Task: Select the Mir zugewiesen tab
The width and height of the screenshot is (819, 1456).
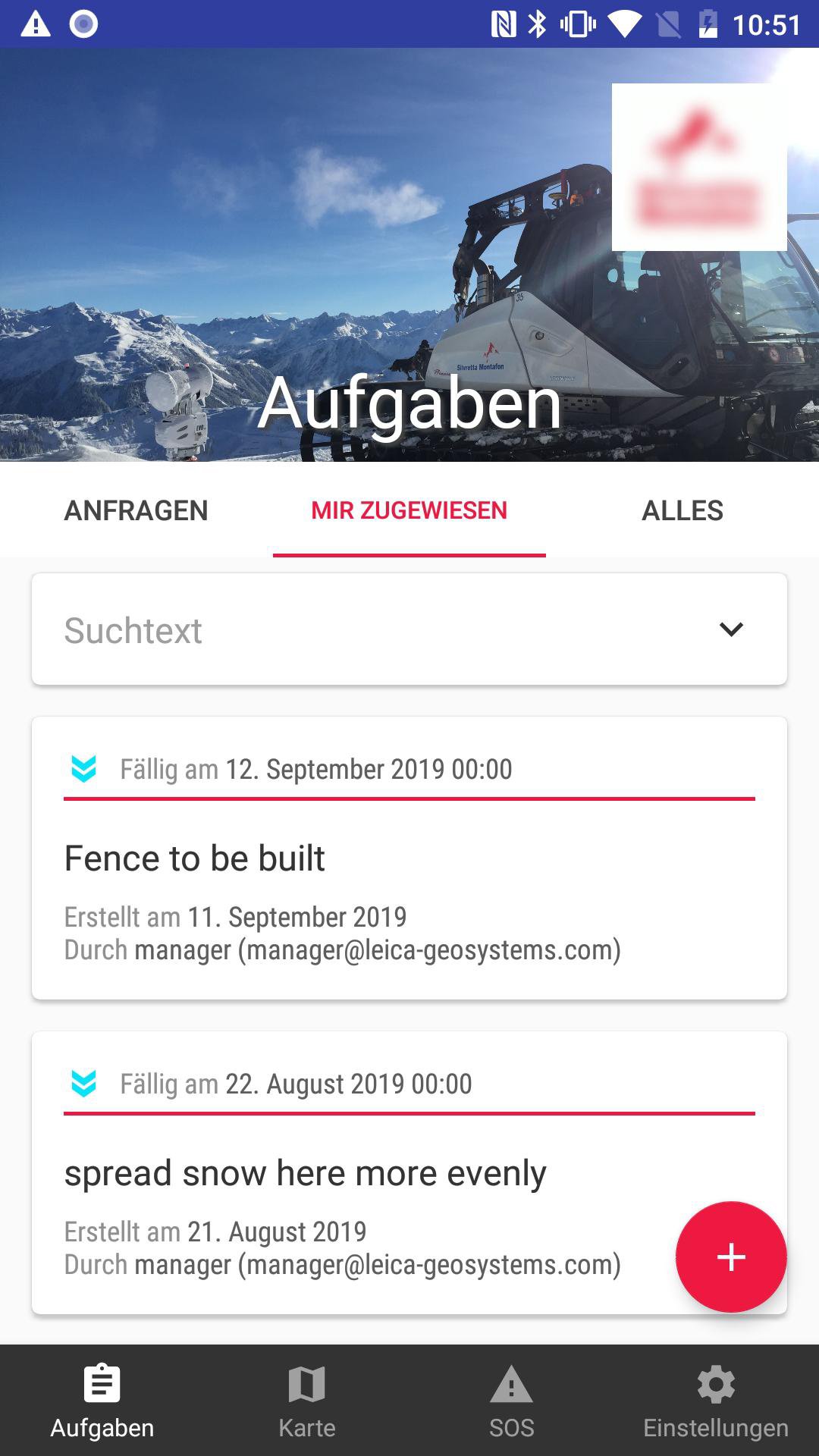Action: pos(409,510)
